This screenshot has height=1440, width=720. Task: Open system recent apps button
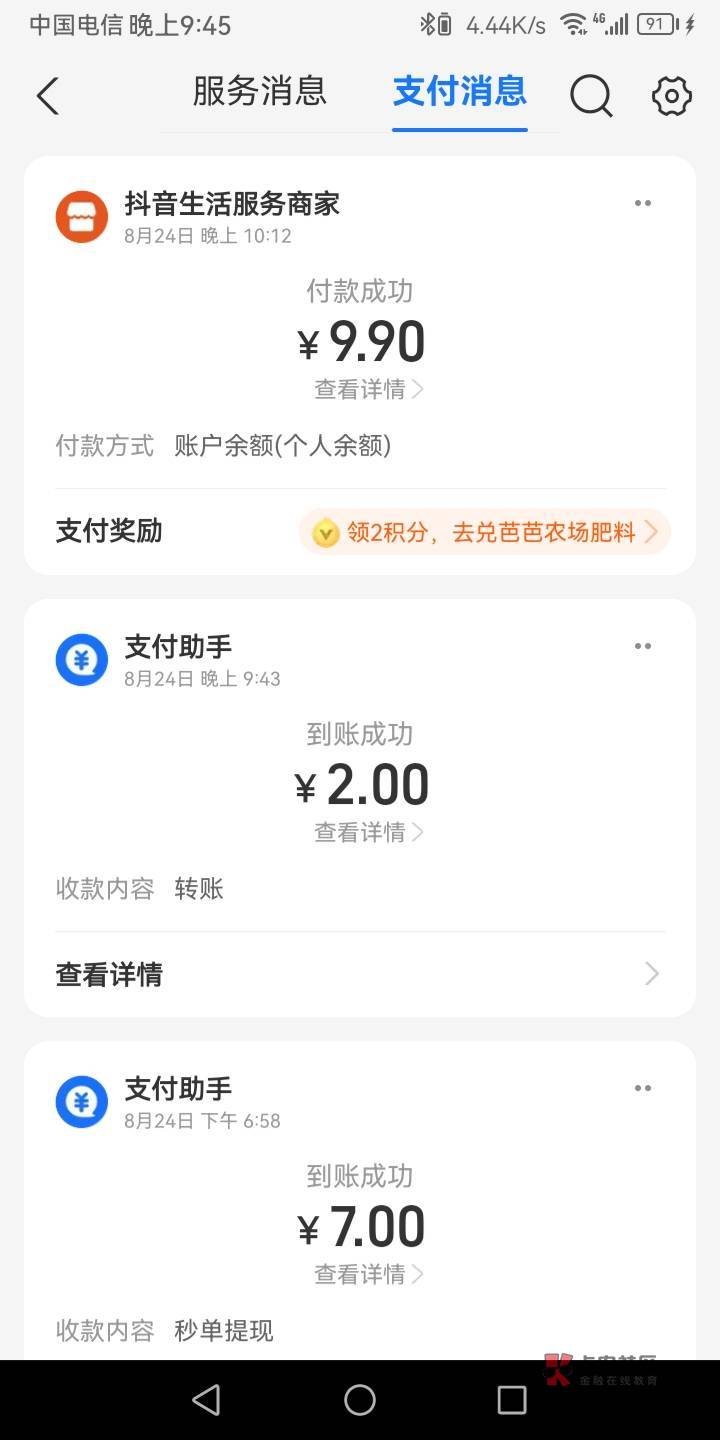[512, 1400]
